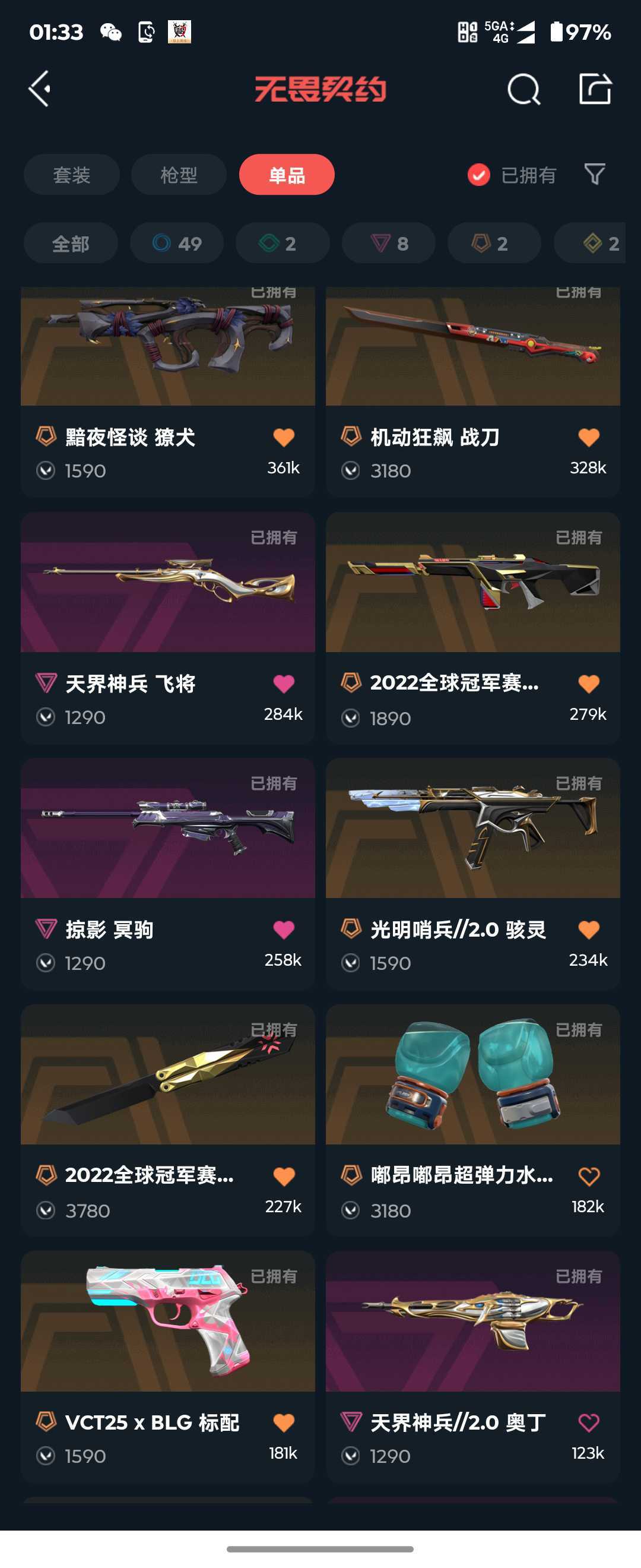
Task: Toggle the 已拥有 checkbox
Action: point(478,175)
